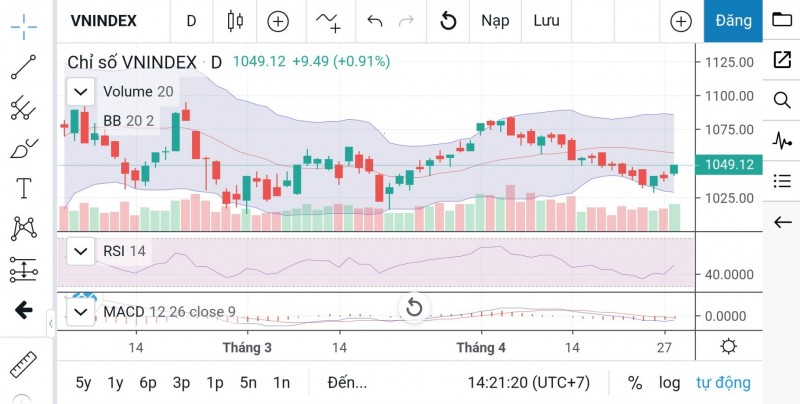
Task: Open chart settings gear
Action: click(729, 347)
